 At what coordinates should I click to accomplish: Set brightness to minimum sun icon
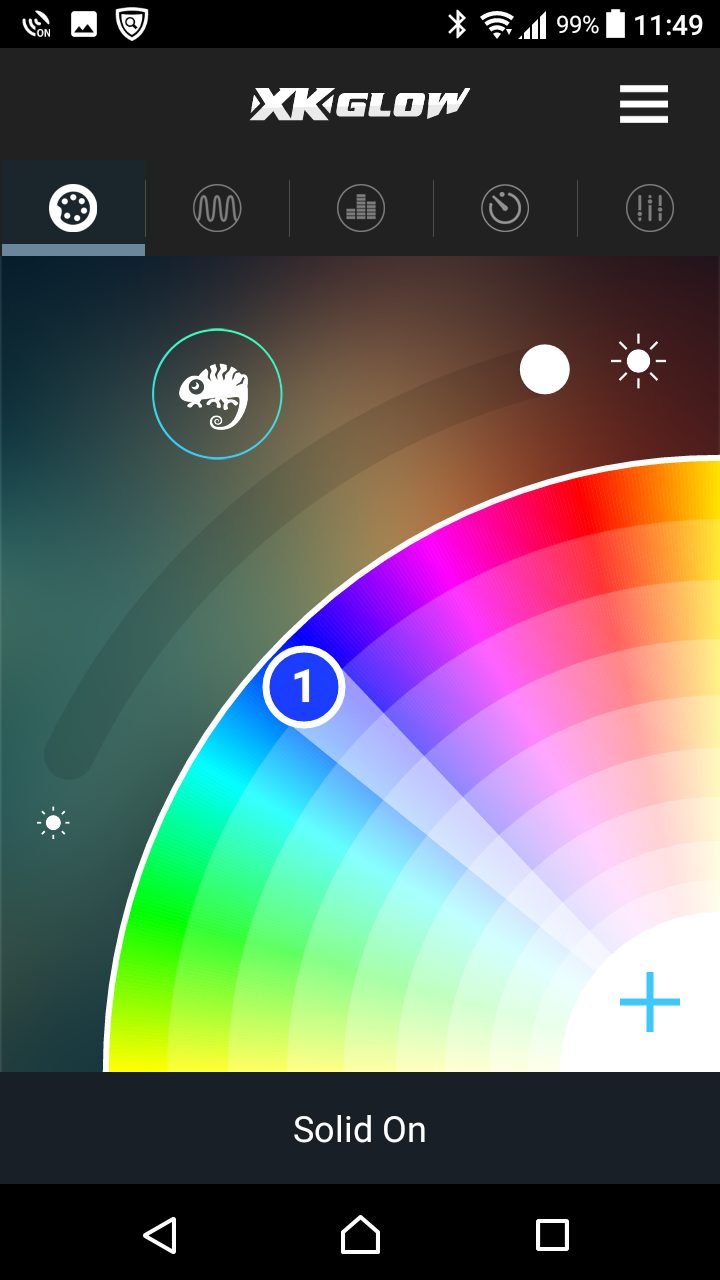(53, 823)
